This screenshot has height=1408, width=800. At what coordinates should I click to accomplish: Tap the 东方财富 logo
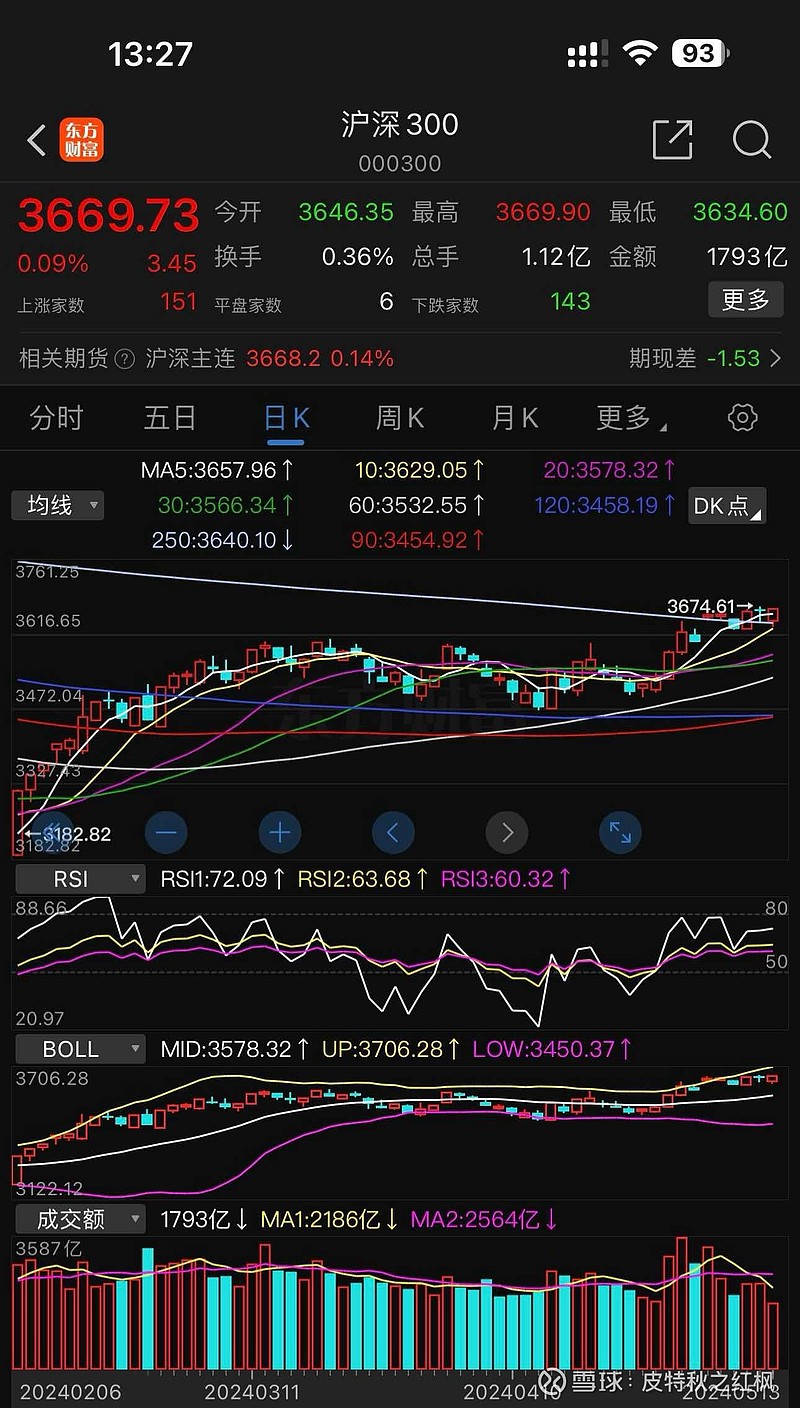pos(81,141)
